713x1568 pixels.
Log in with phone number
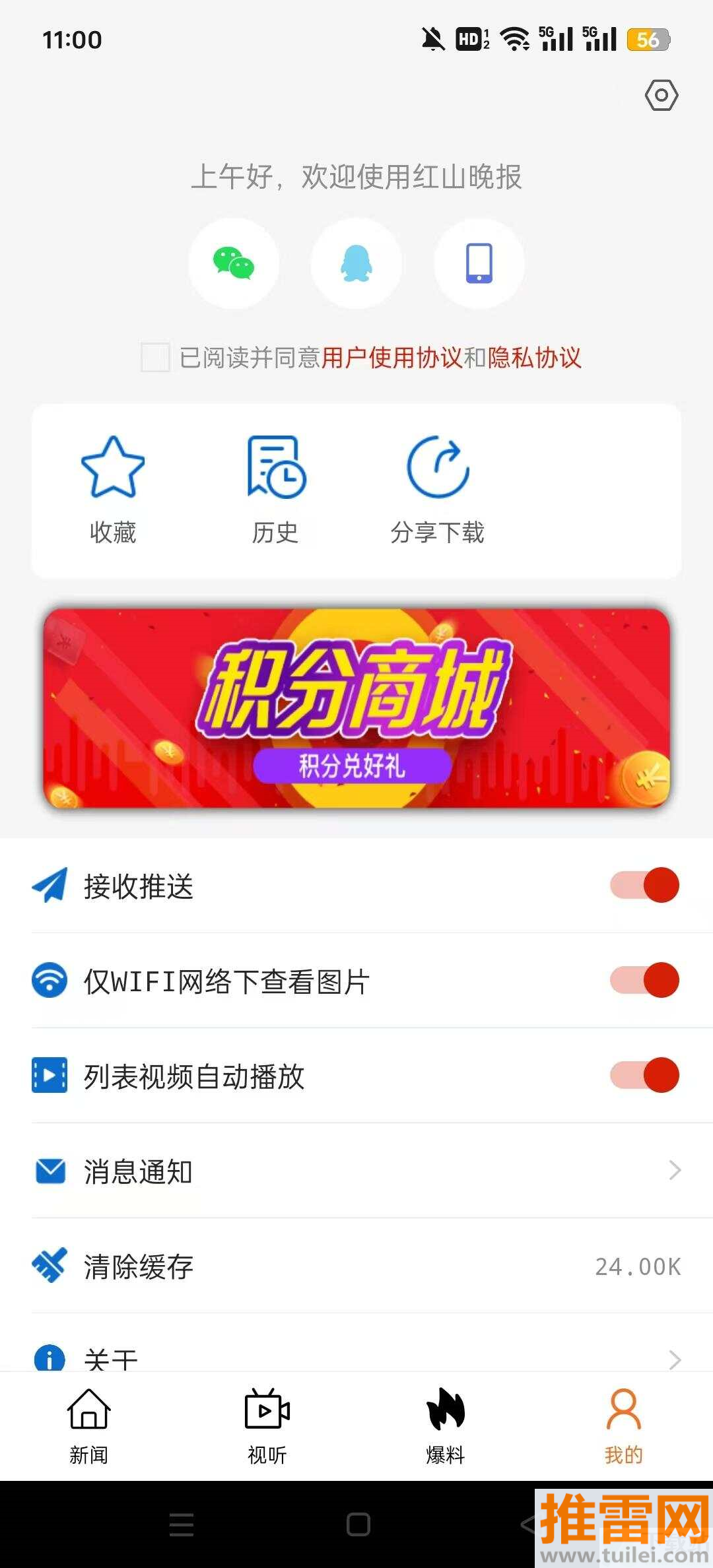click(479, 263)
